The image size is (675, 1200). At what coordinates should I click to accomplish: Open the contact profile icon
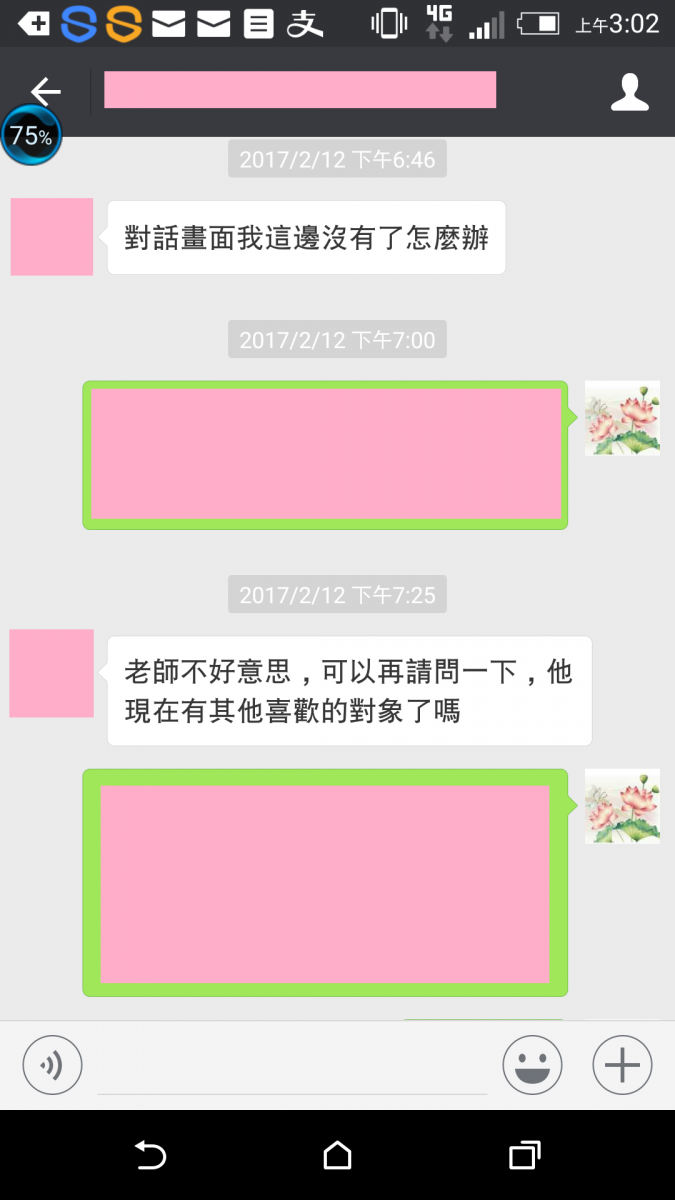pyautogui.click(x=630, y=92)
